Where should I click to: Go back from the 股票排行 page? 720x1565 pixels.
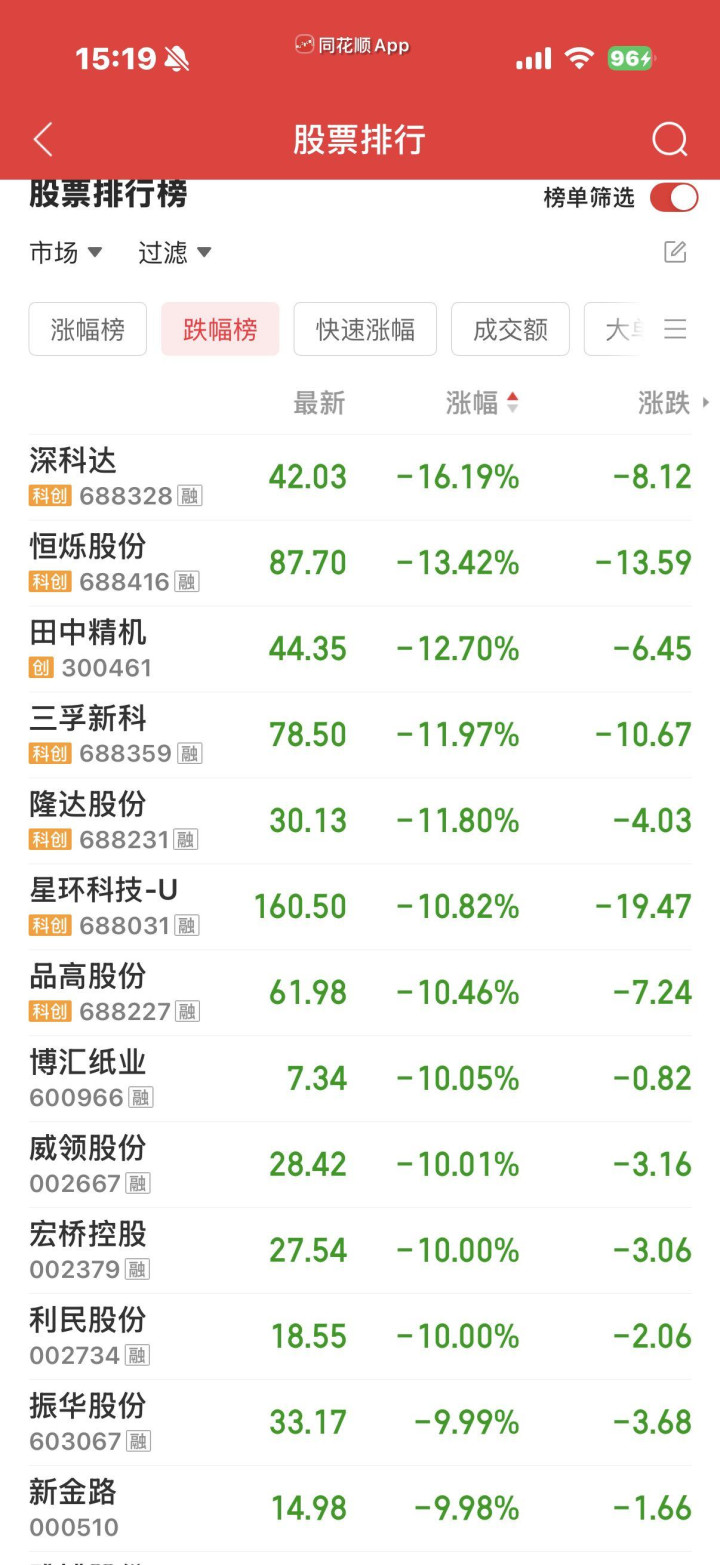click(43, 140)
